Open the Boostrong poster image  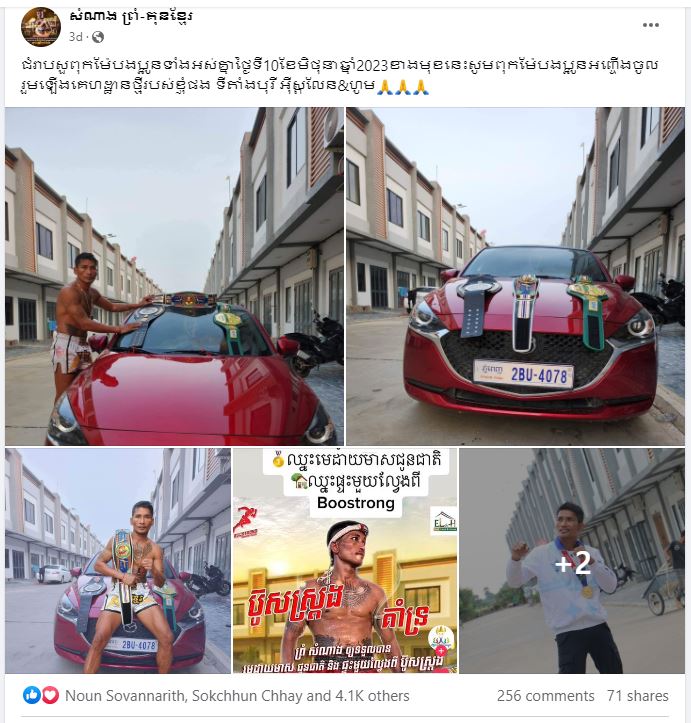tap(345, 560)
